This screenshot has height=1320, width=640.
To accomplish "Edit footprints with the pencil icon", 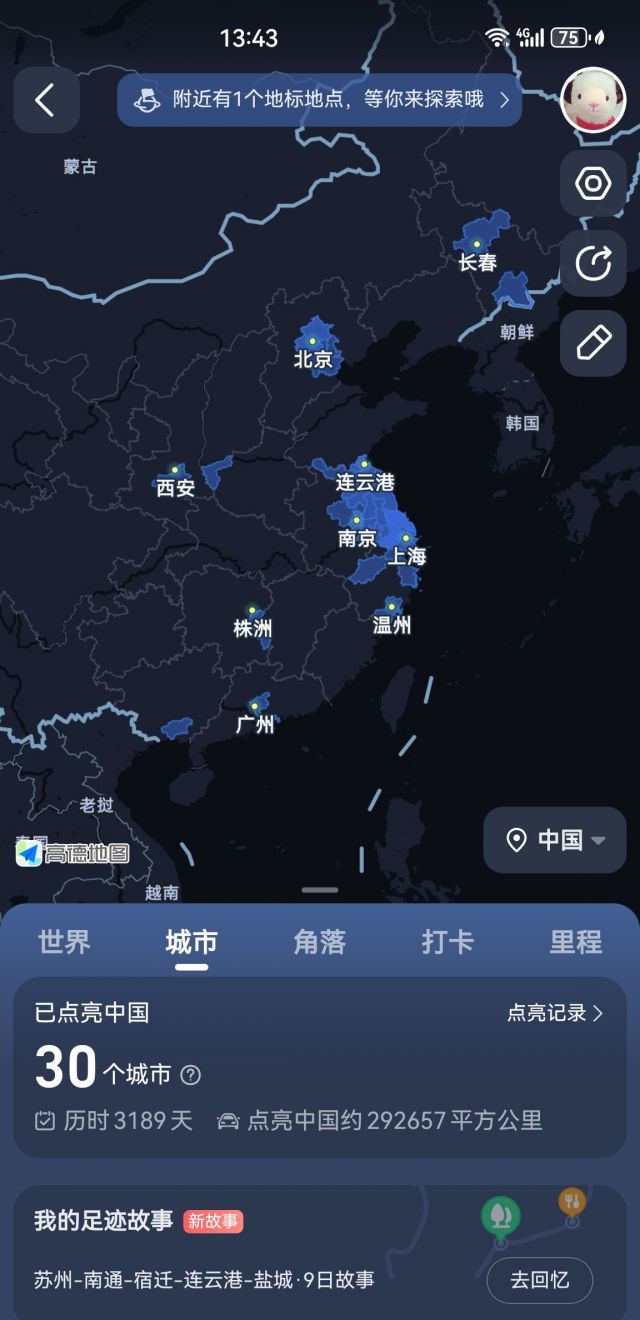I will pos(593,343).
